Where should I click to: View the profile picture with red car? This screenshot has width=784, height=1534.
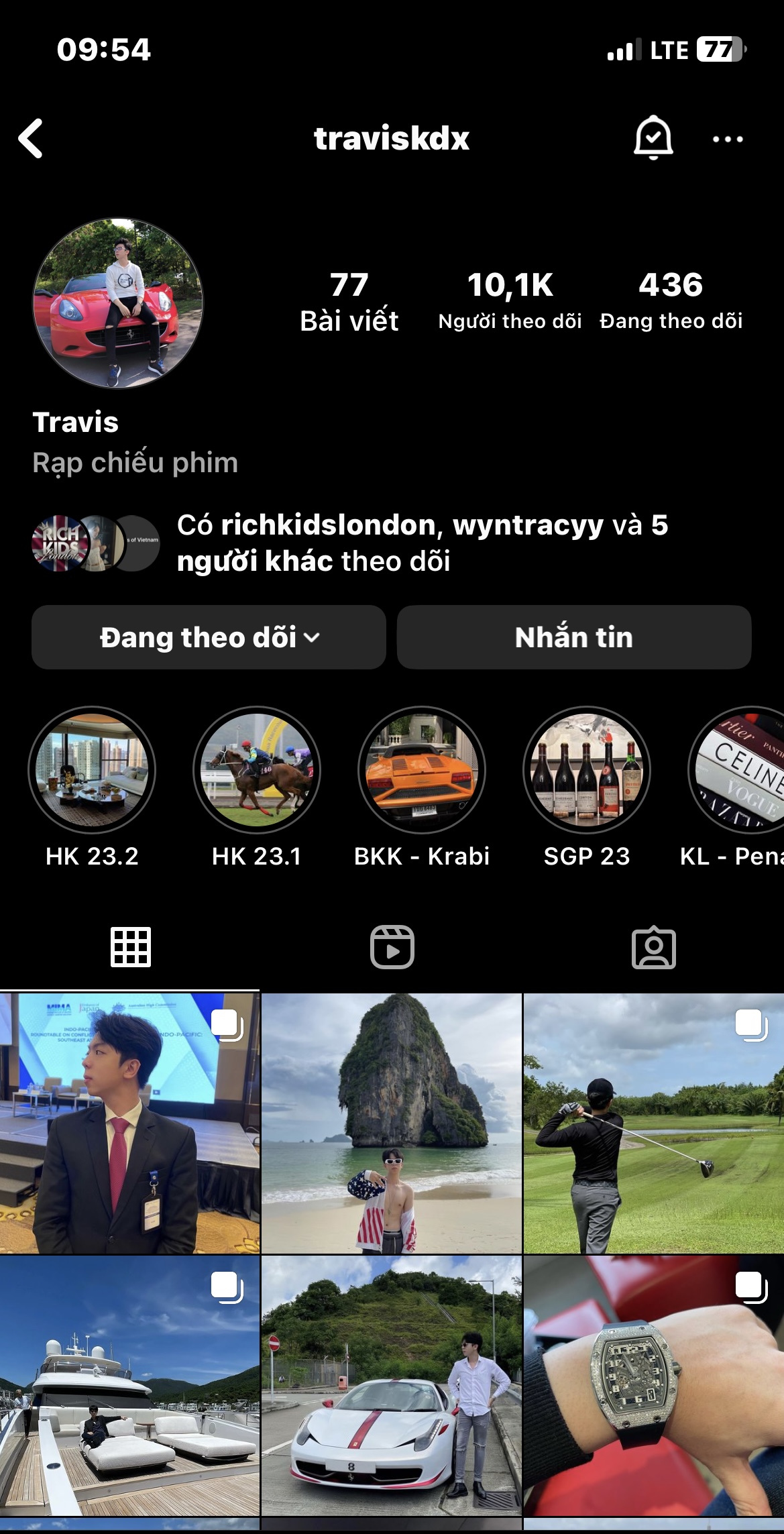click(x=118, y=303)
